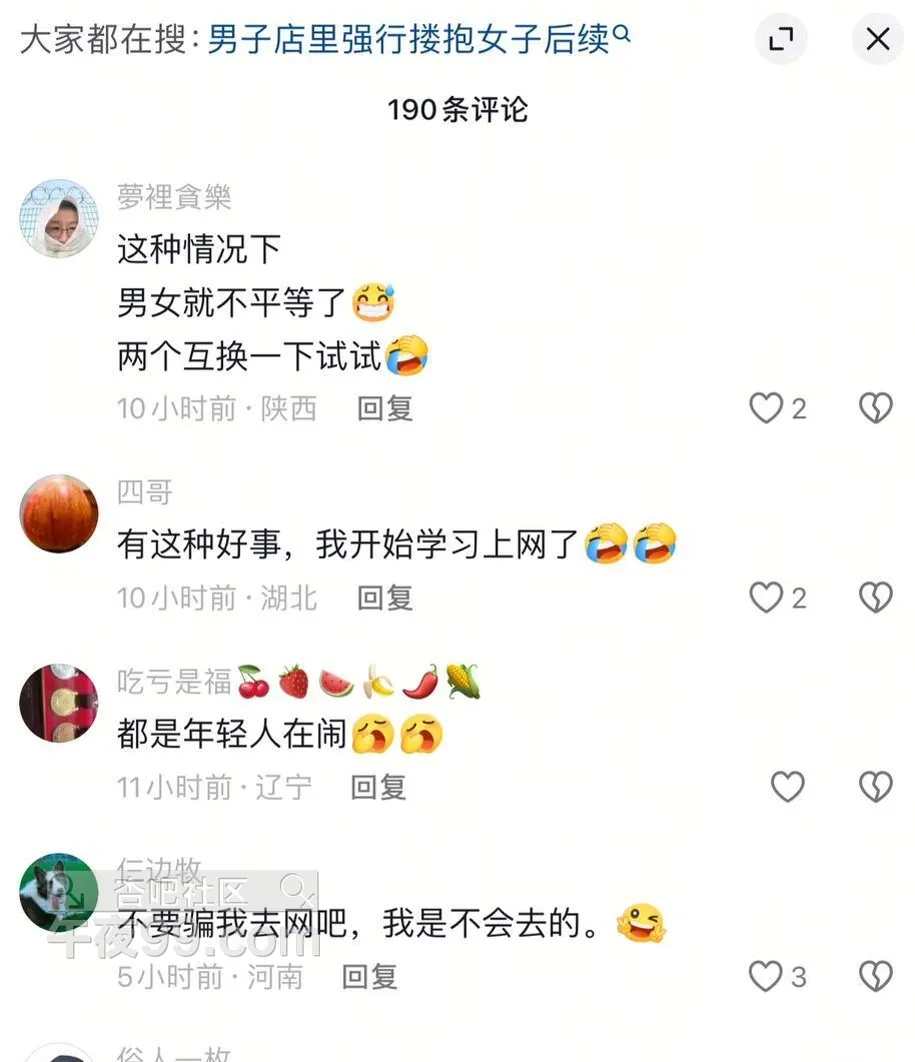Reply to the comment from 河南
915x1062 pixels.
(370, 976)
